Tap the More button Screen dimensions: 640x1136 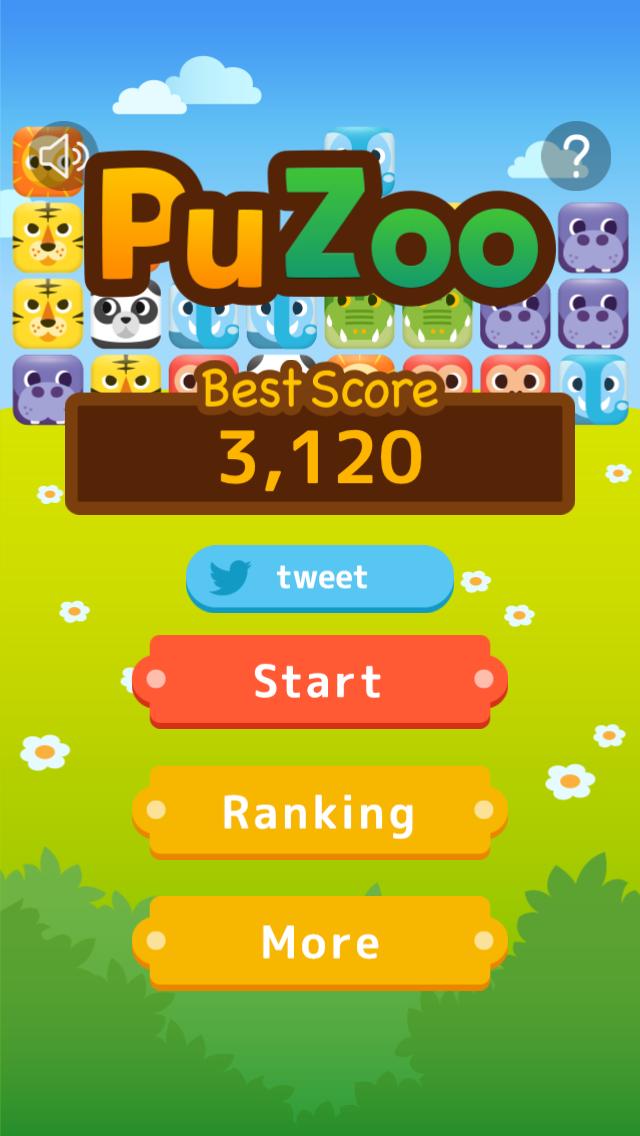coord(320,942)
